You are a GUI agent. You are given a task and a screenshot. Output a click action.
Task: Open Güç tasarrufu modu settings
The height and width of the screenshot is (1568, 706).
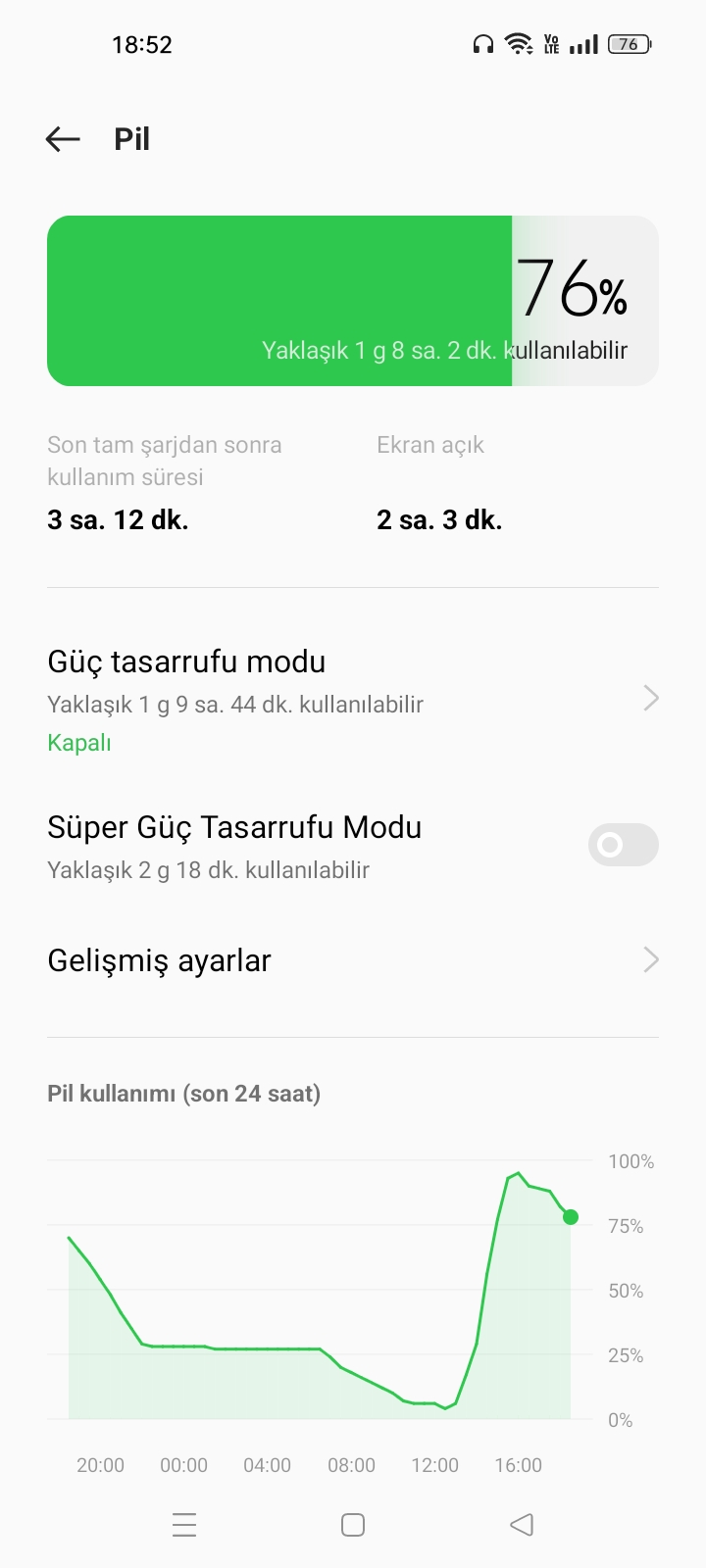351,700
